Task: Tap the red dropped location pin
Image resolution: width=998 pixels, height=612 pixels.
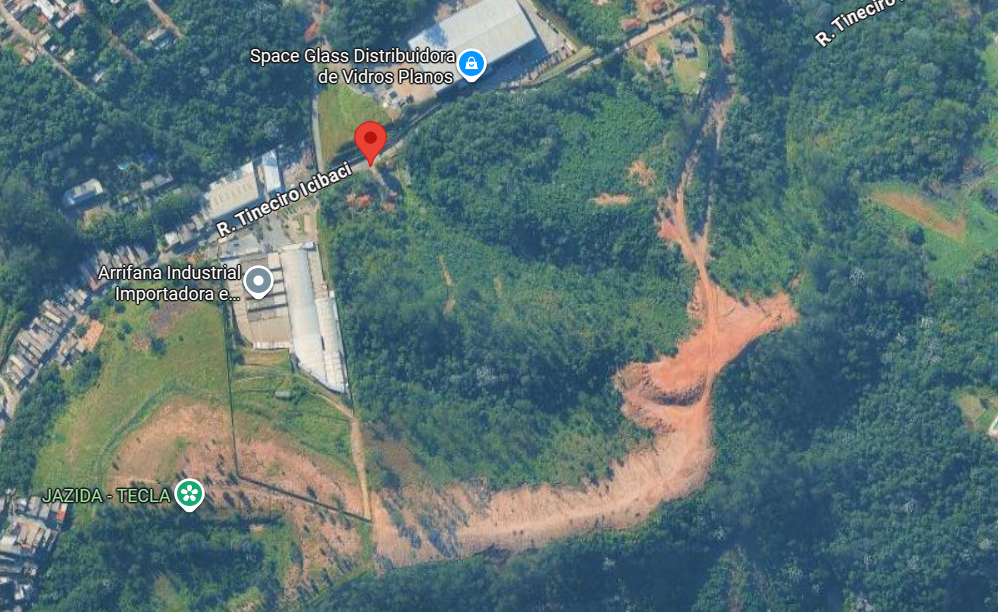Action: pyautogui.click(x=371, y=140)
